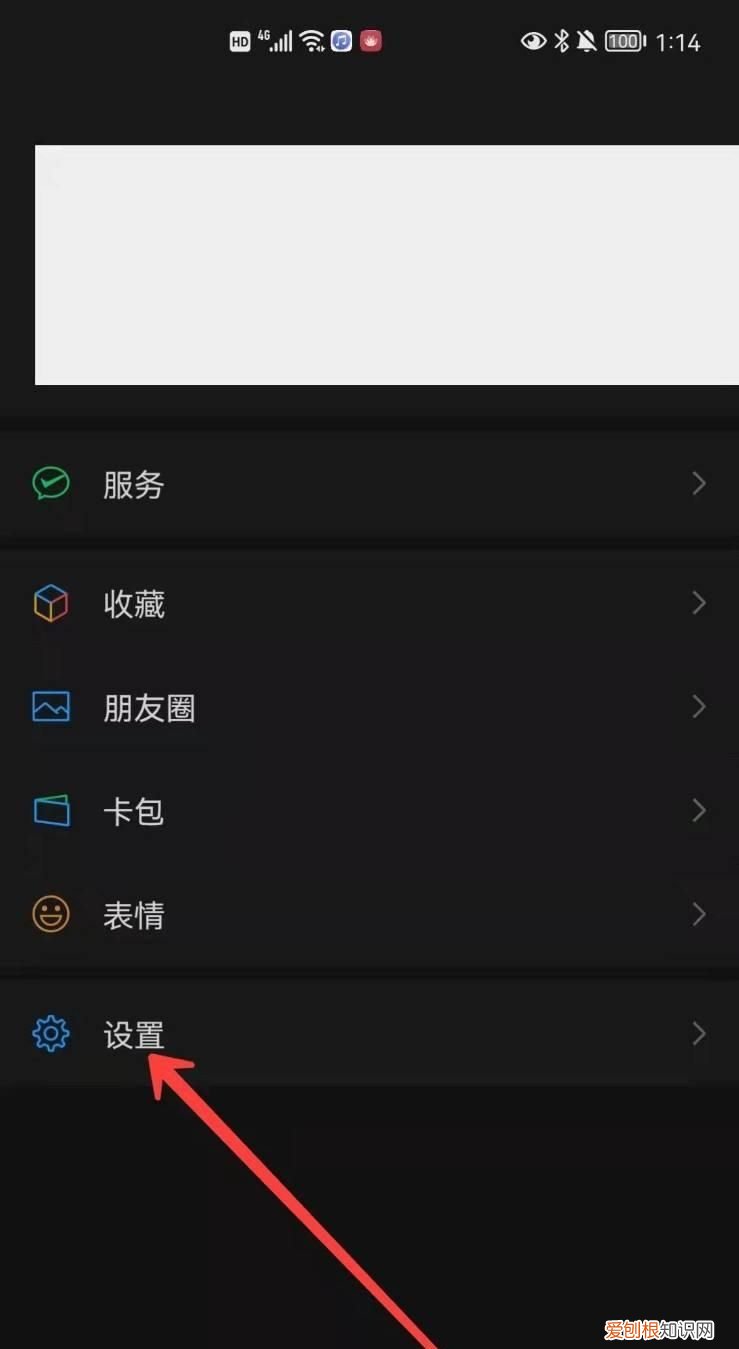
Task: Click the 设置 (Settings) gear icon
Action: [x=51, y=1035]
